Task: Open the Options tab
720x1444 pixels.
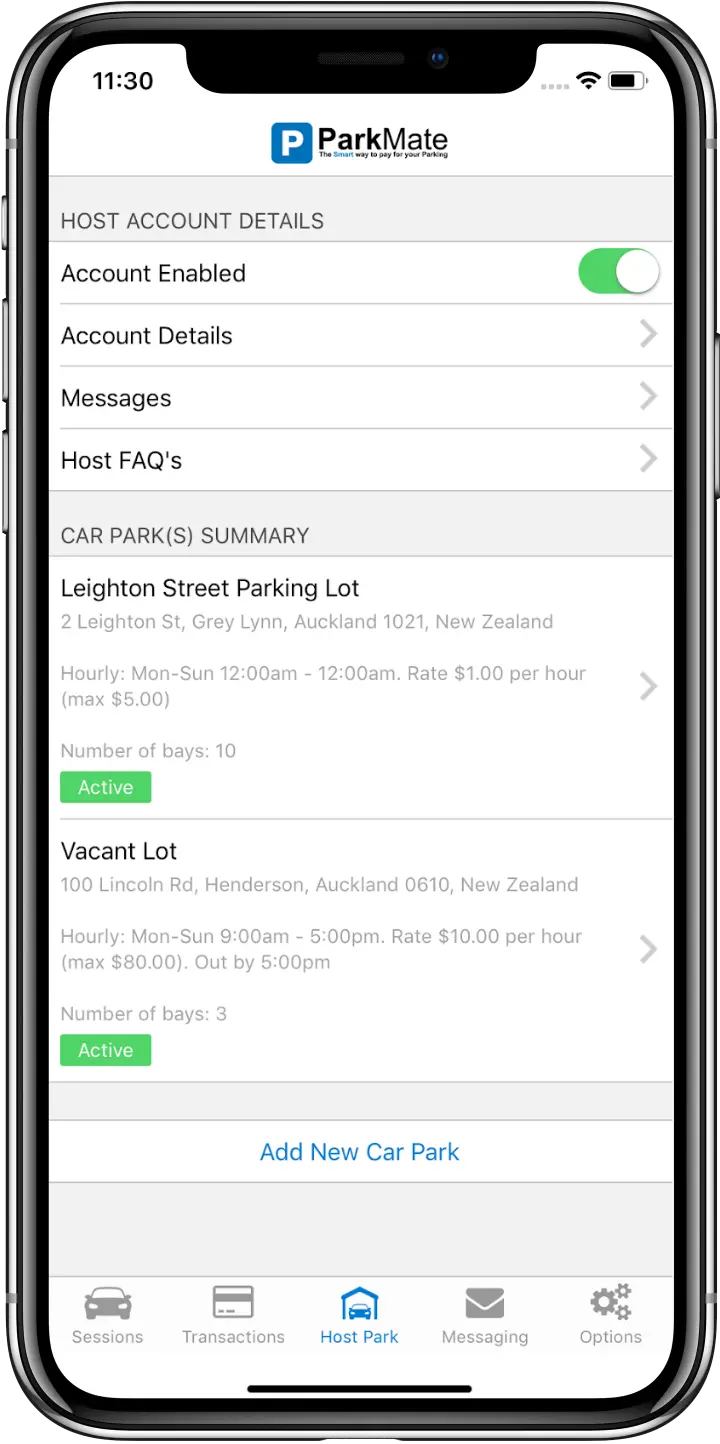Action: [x=610, y=1315]
